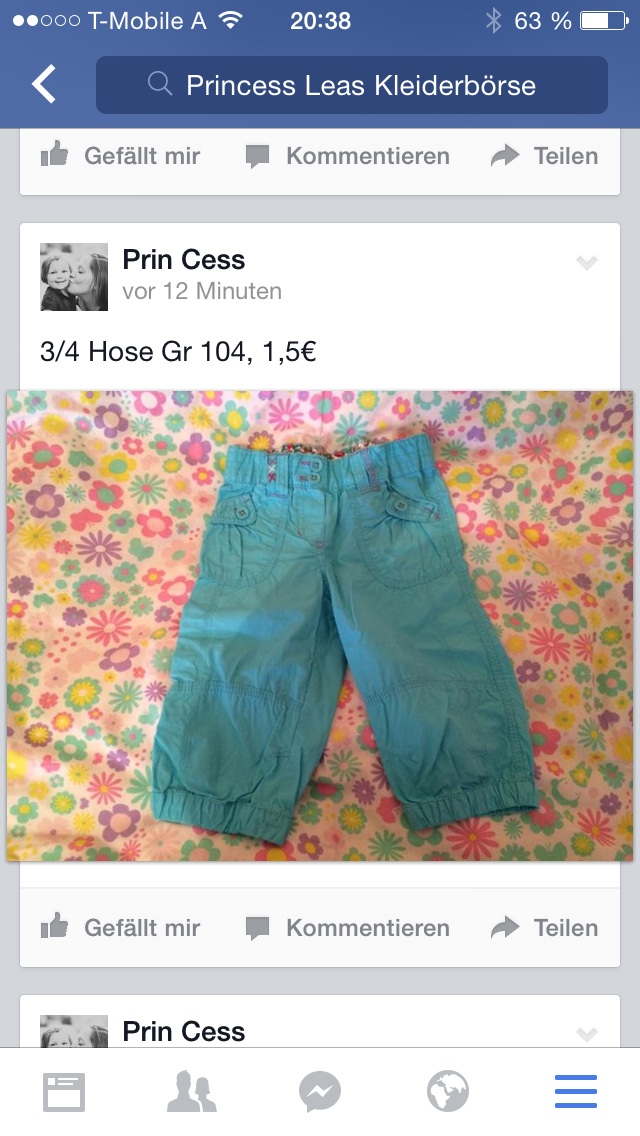Screen dimensions: 640x1136
Task: Open the Messenger tab
Action: click(x=320, y=1092)
